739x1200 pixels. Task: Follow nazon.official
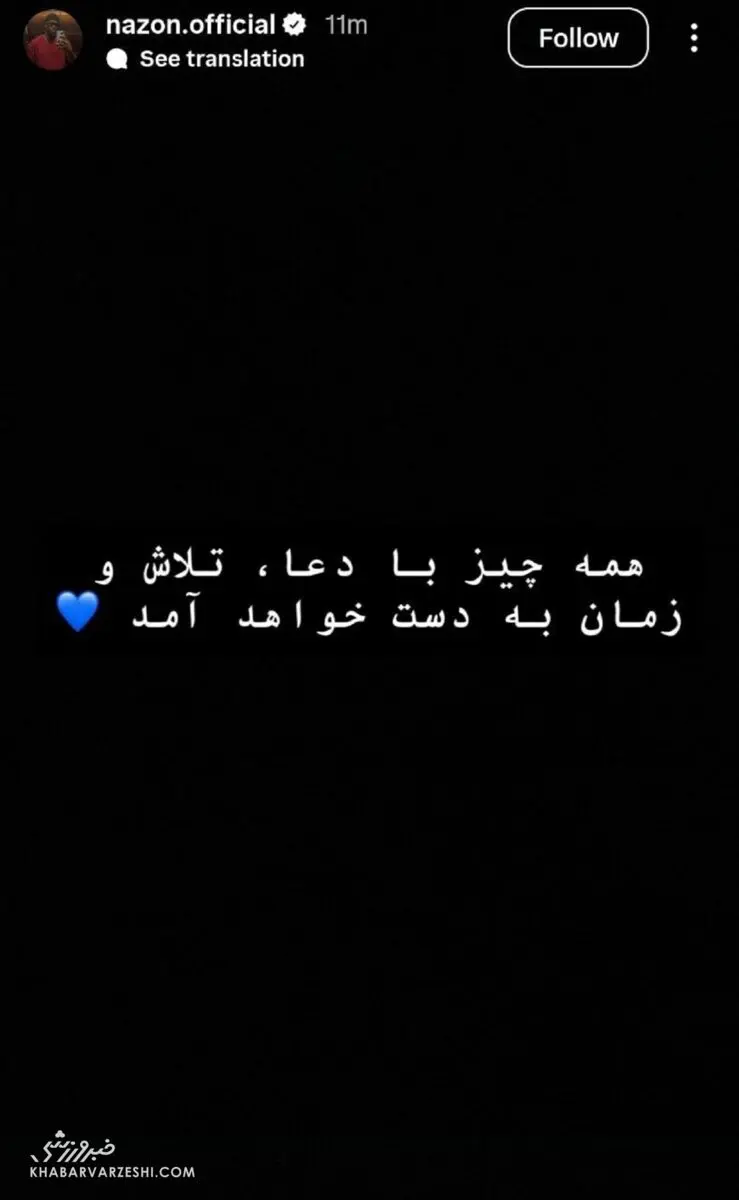pos(578,38)
